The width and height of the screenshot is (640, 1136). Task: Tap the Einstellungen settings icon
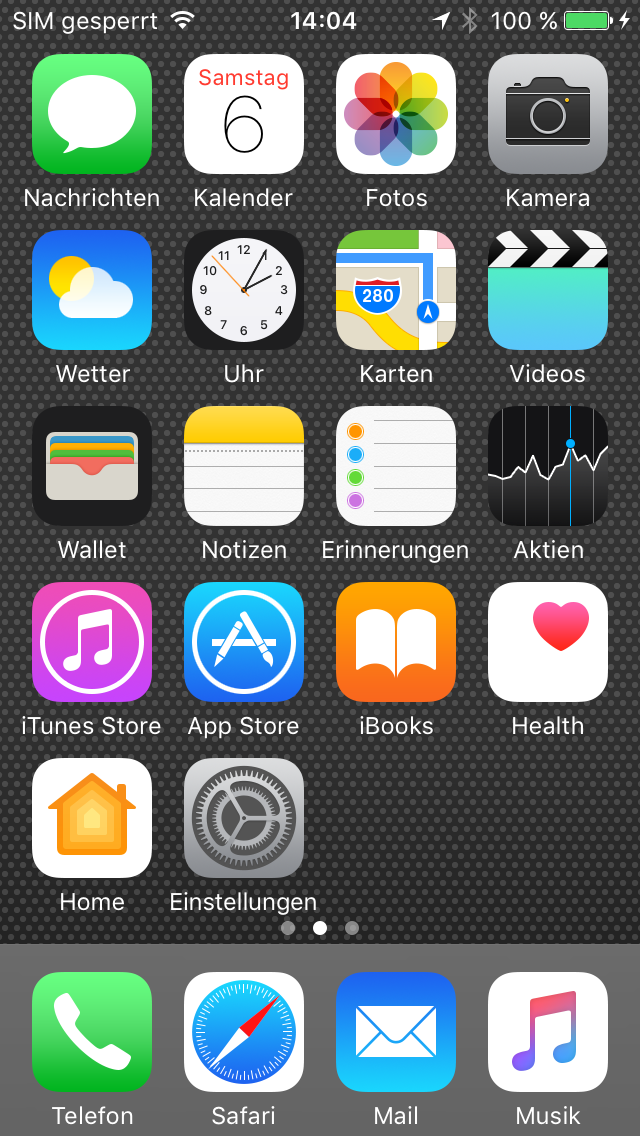244,818
